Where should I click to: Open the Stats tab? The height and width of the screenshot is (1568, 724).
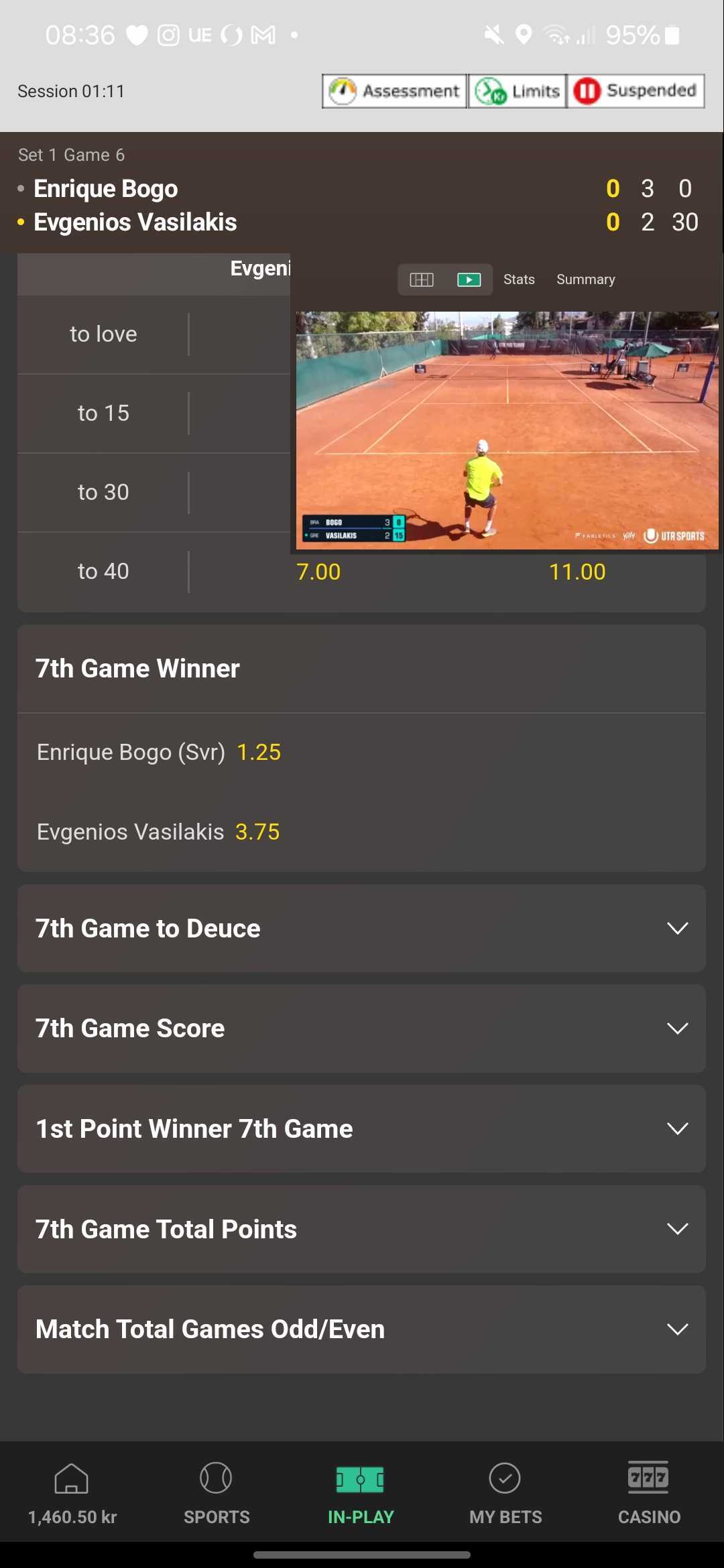tap(518, 279)
